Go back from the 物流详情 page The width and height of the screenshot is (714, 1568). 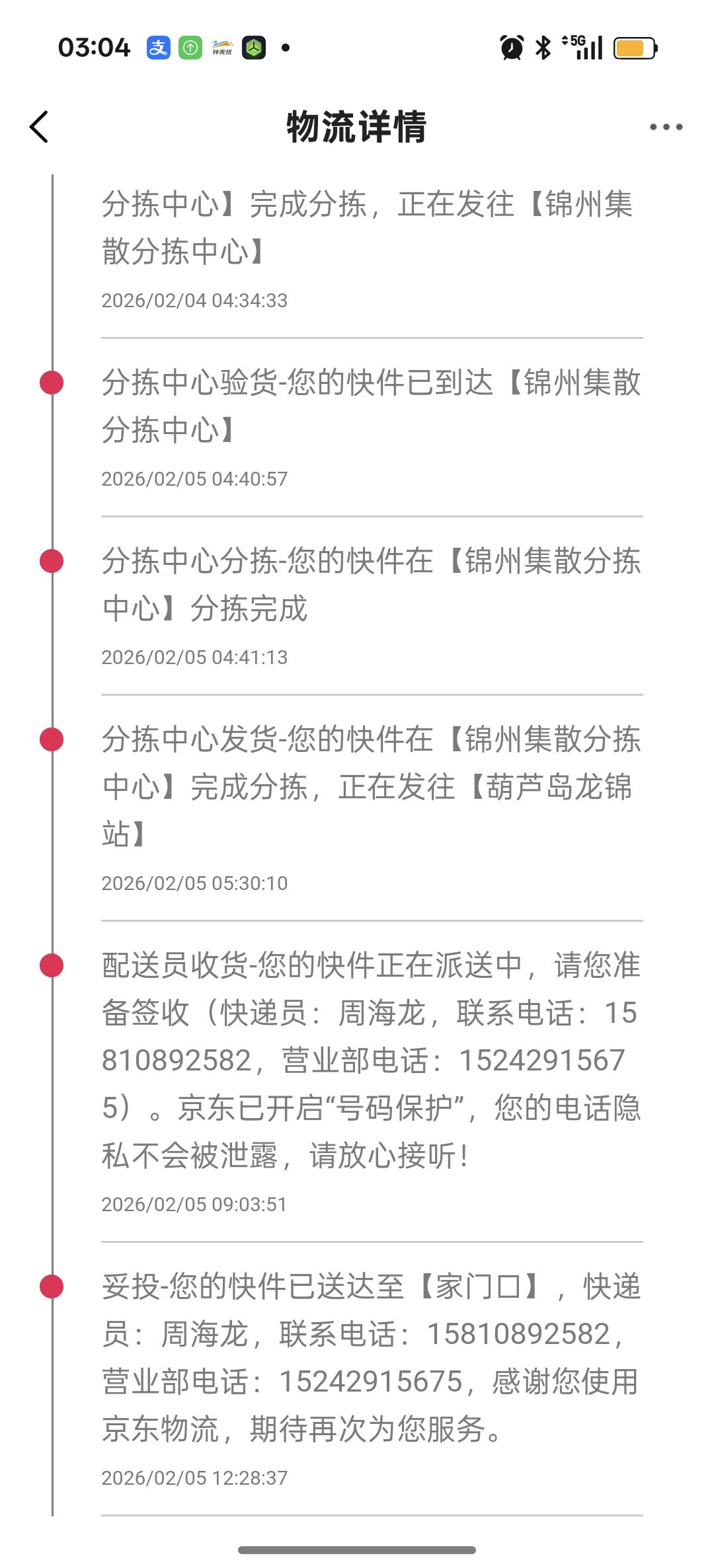point(40,126)
